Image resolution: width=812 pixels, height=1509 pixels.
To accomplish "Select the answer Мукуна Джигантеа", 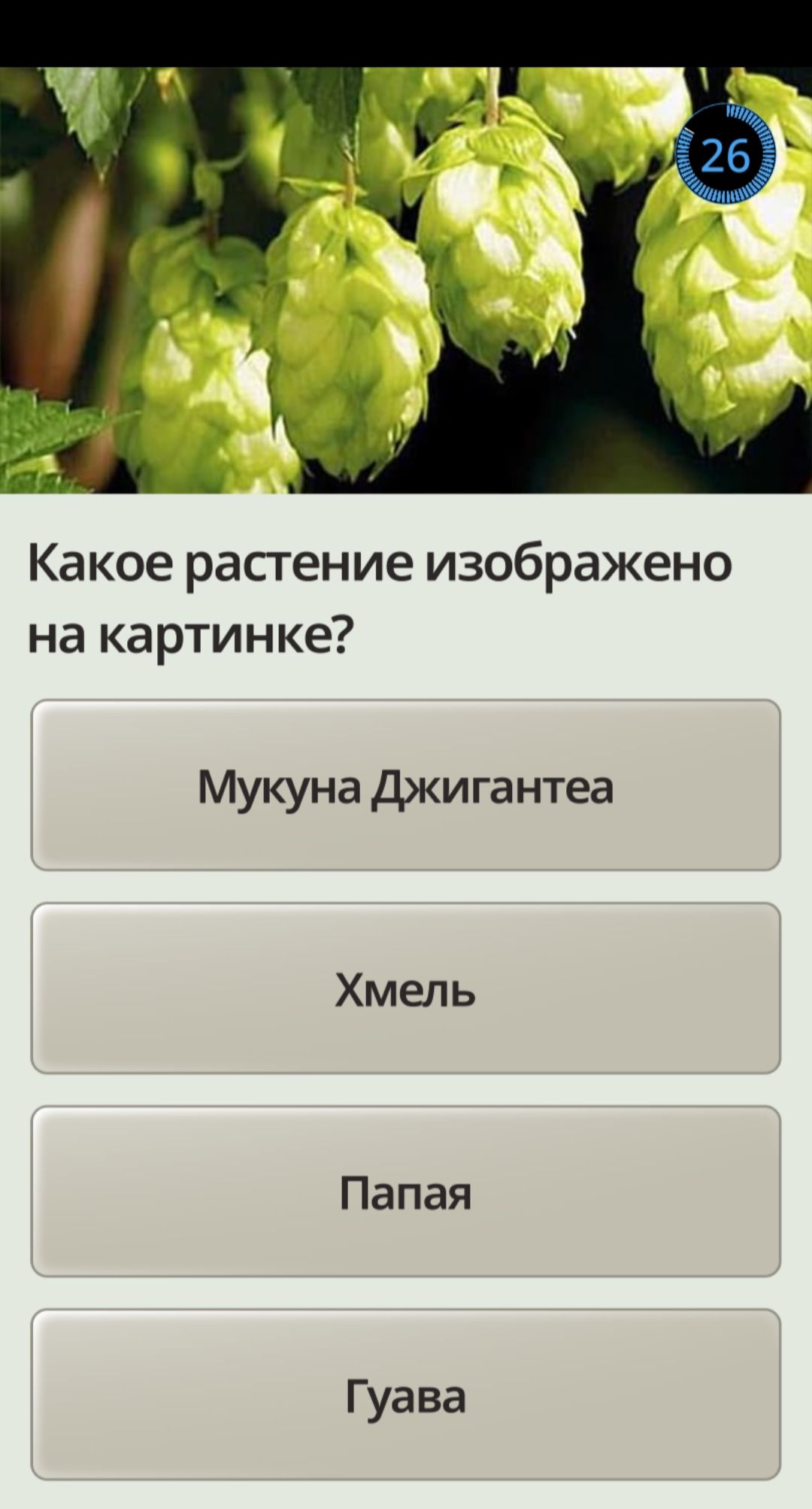I will (406, 785).
